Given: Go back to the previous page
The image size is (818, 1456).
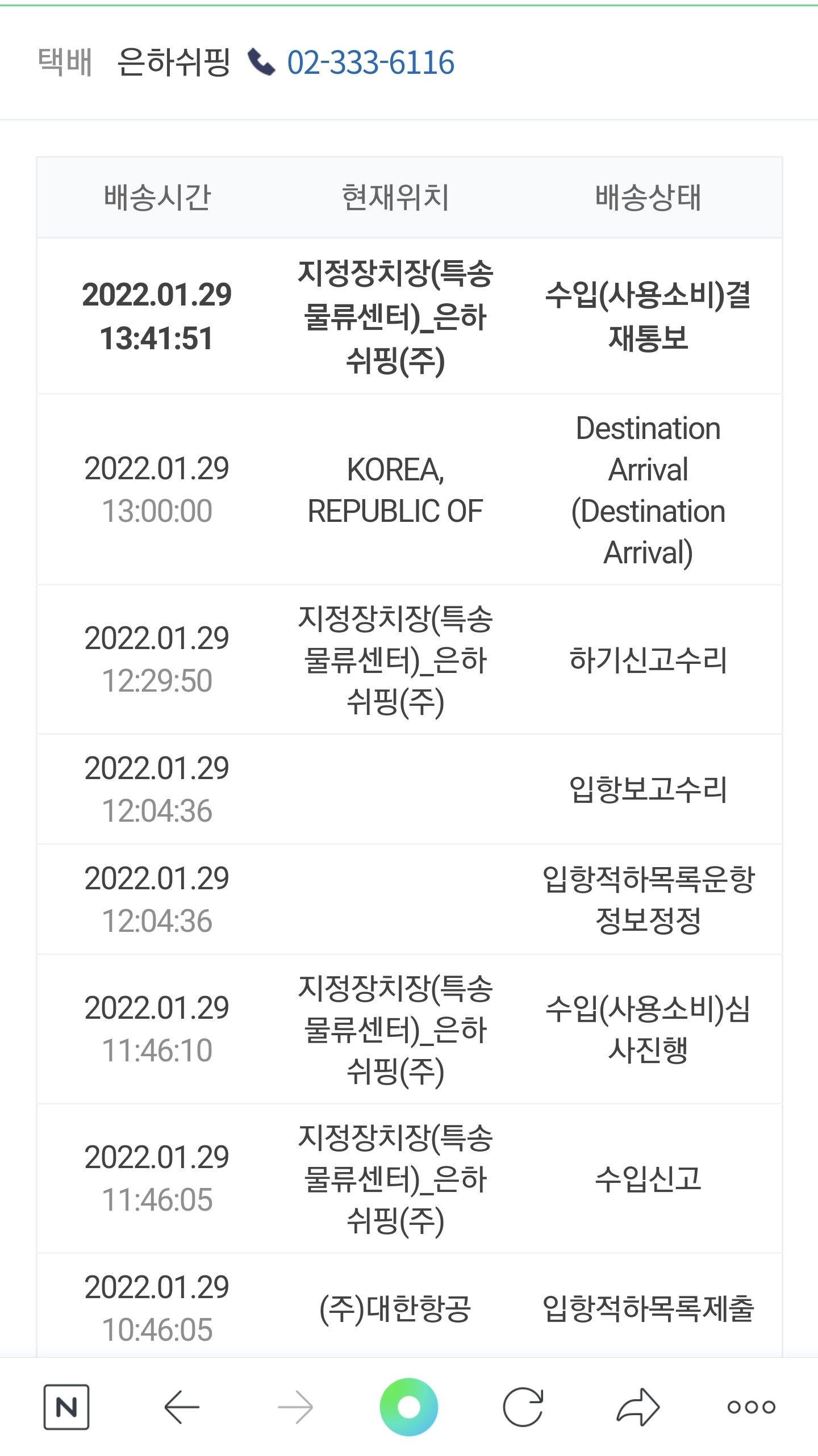Looking at the screenshot, I should 182,1407.
